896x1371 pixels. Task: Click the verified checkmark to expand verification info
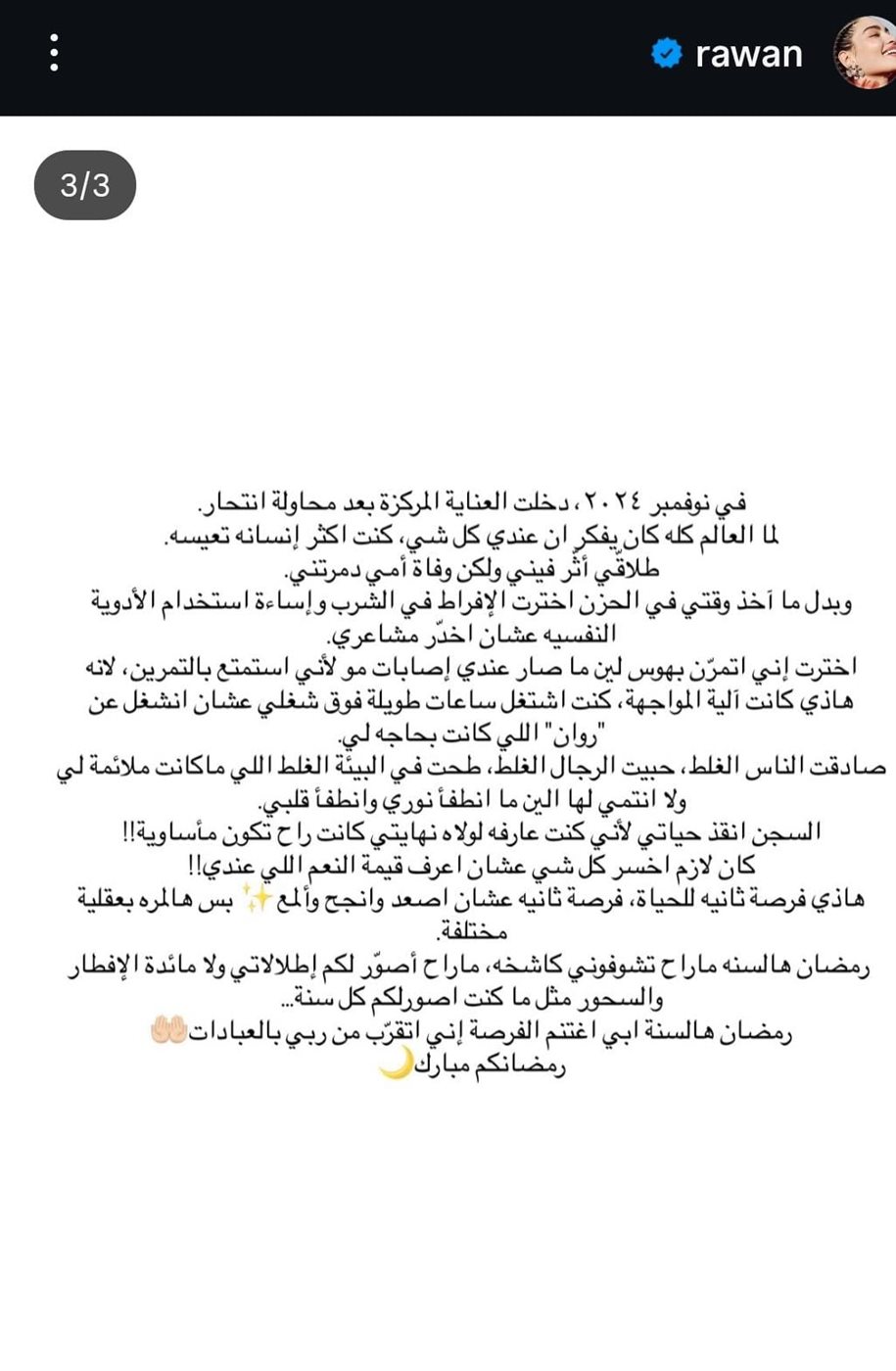pyautogui.click(x=667, y=54)
